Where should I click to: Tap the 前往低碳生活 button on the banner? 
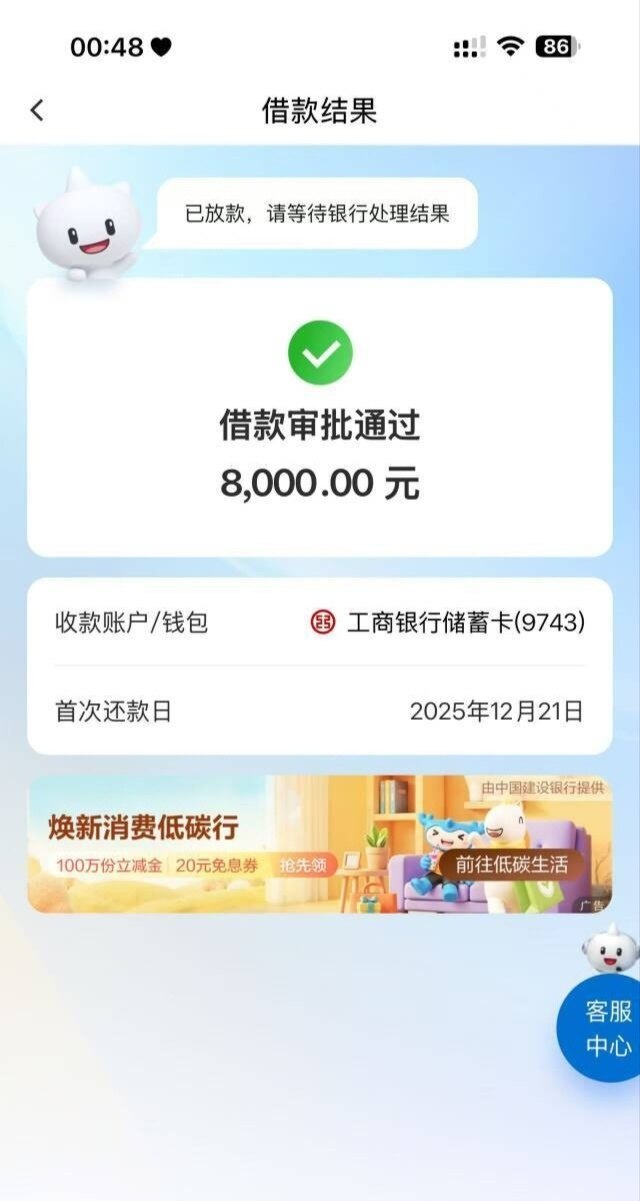click(511, 864)
